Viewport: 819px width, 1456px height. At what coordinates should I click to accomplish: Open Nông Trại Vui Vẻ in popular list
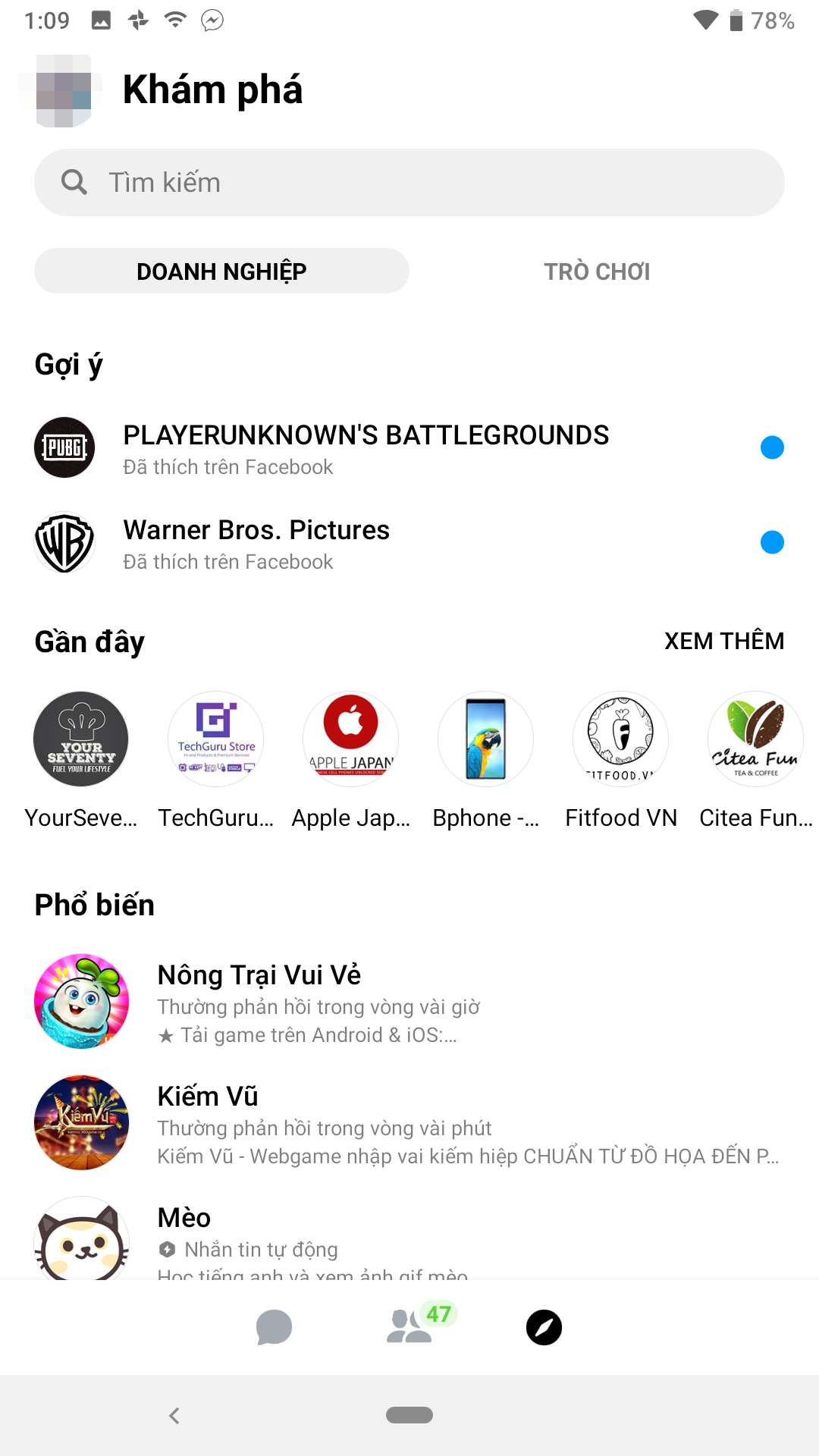point(318,1002)
